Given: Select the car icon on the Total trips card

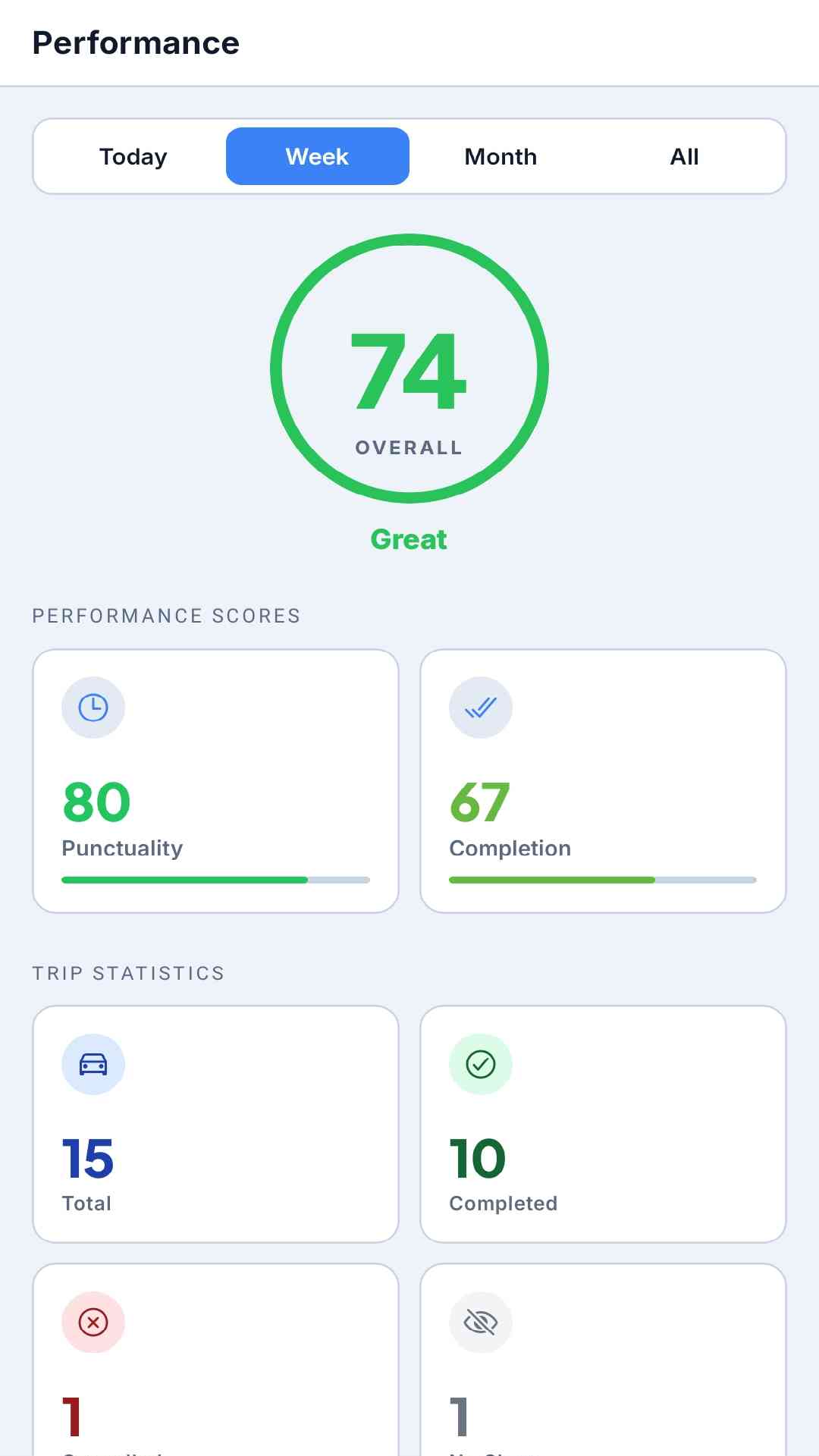Looking at the screenshot, I should click(x=93, y=1064).
